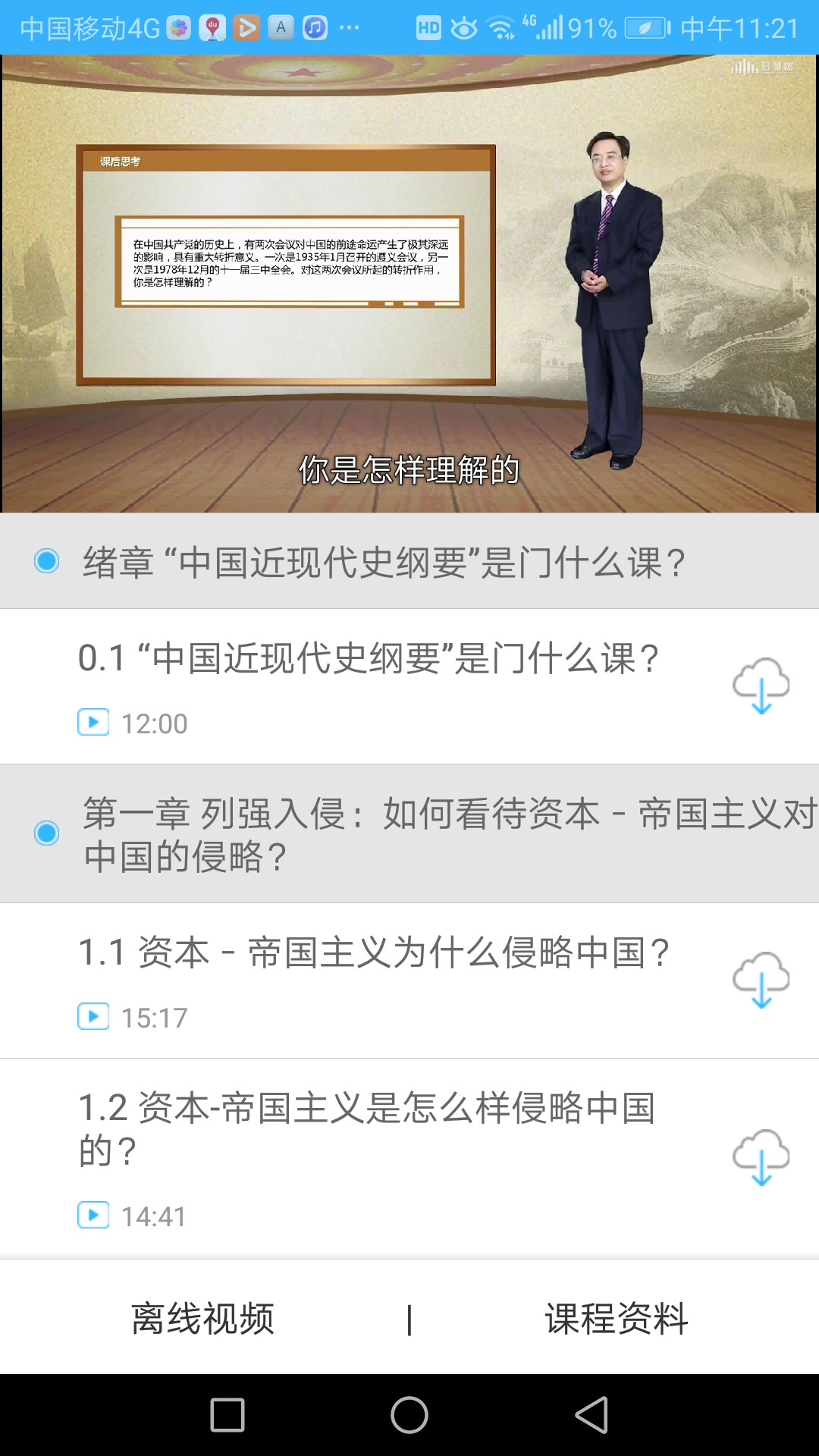Viewport: 819px width, 1456px height.
Task: Open 离线视频 offline videos
Action: (202, 1319)
